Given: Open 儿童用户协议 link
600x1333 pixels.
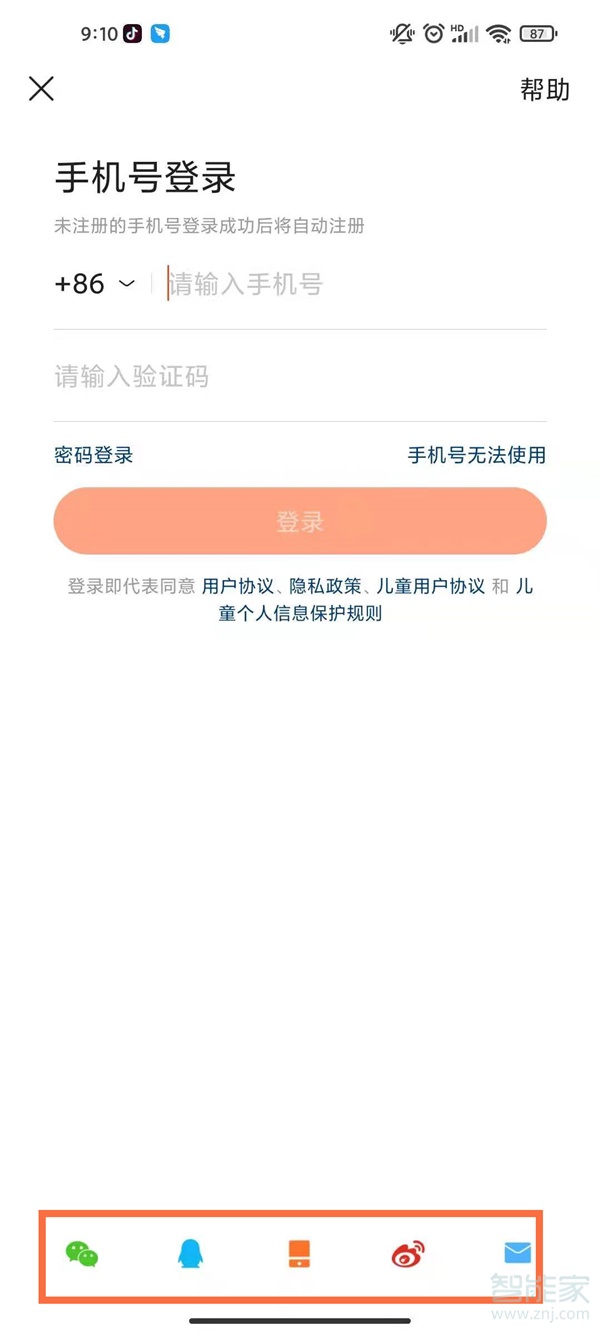Looking at the screenshot, I should point(430,586).
